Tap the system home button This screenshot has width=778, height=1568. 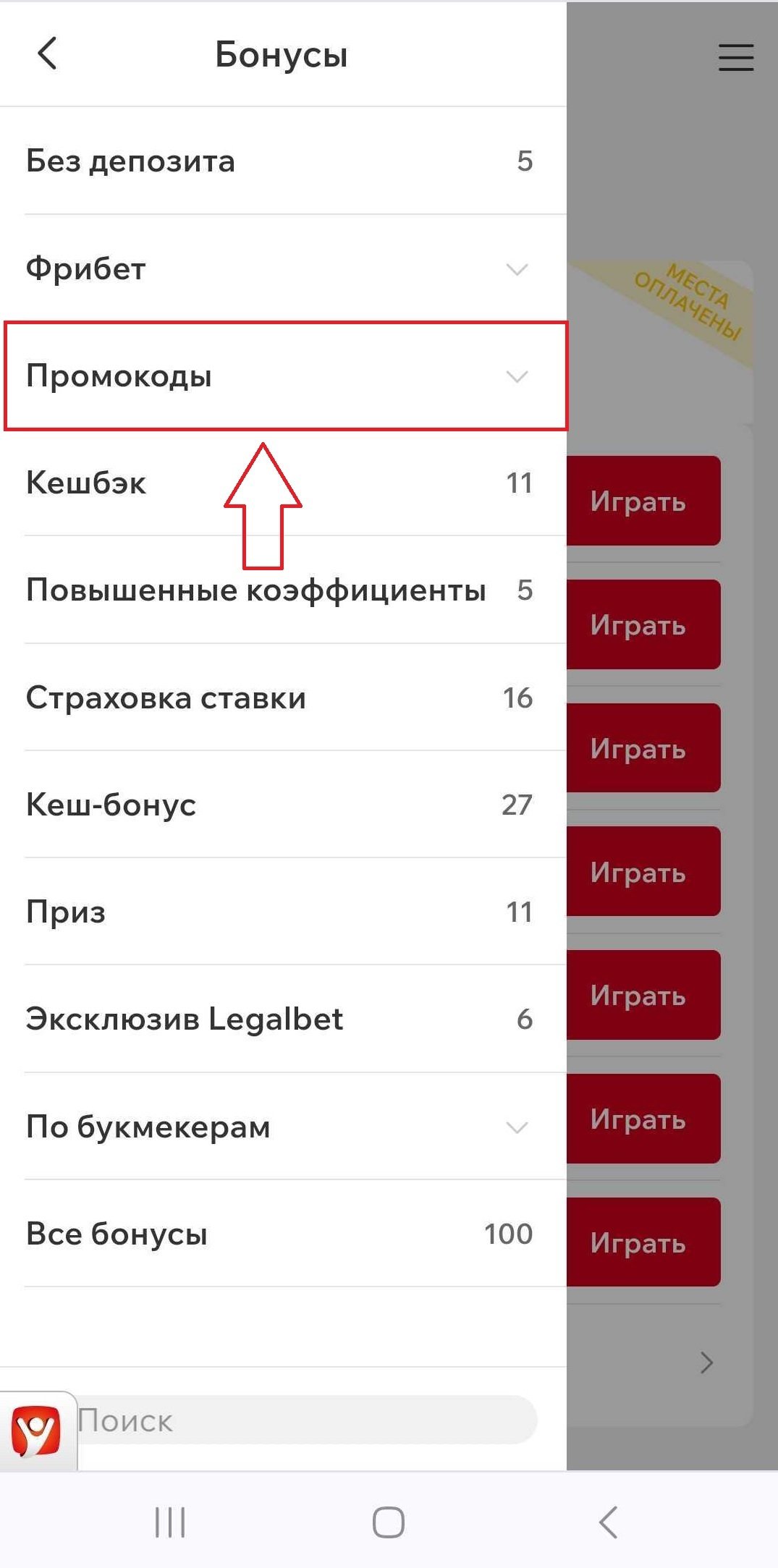tap(389, 1522)
